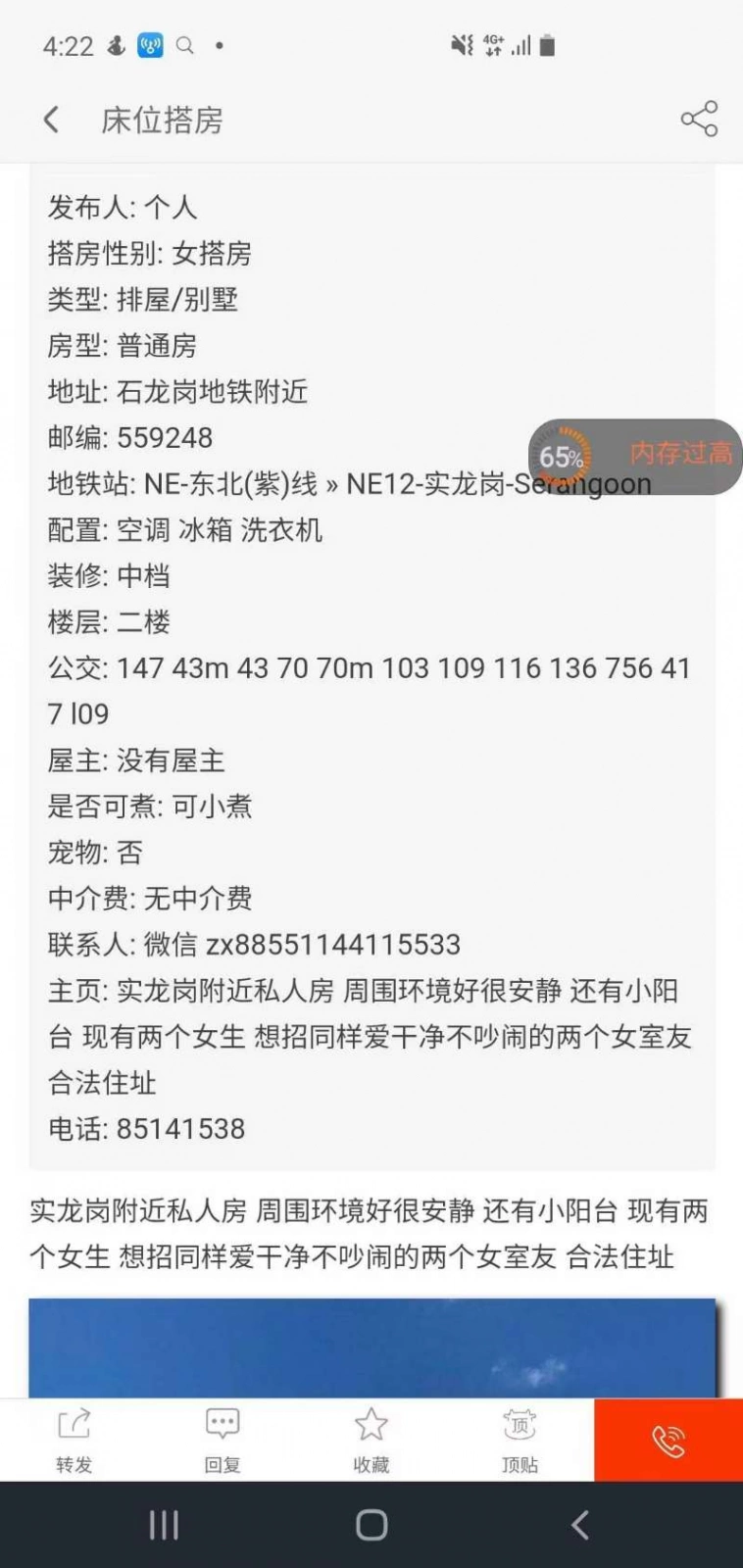
Task: Open recent apps from the navigation bar
Action: coord(164,1525)
